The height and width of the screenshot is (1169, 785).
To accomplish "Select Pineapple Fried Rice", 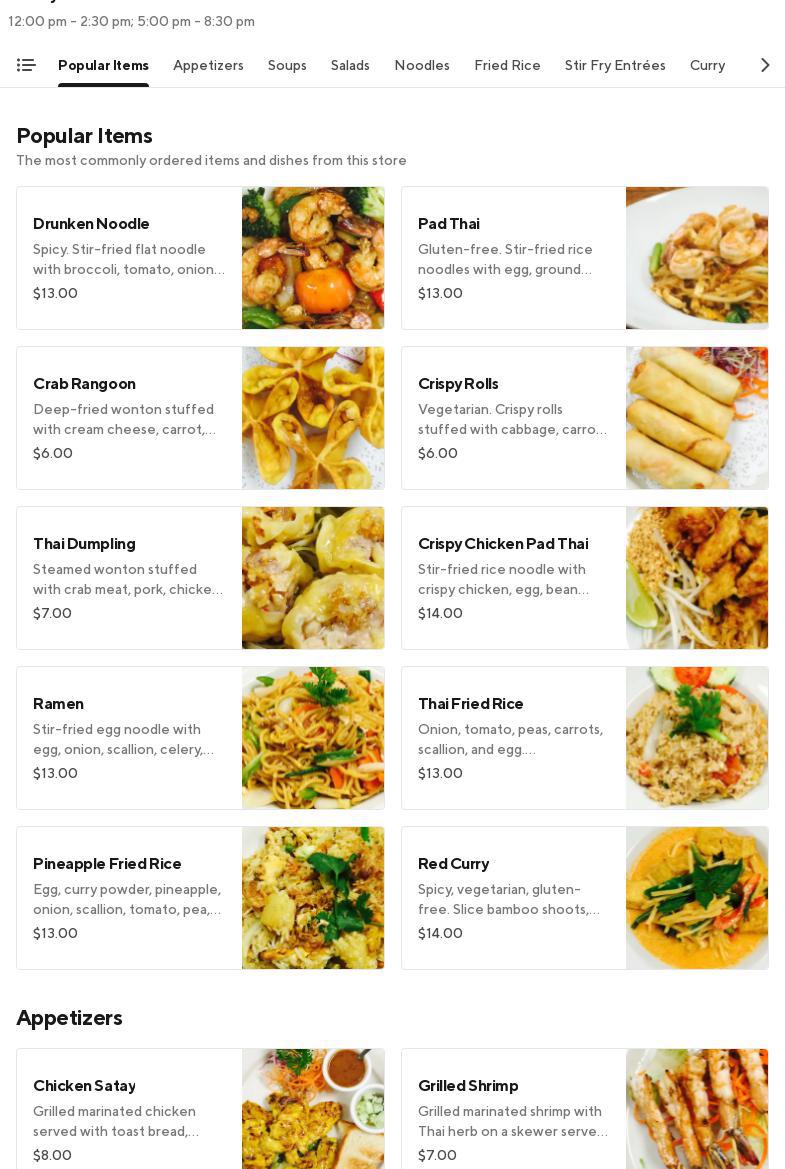I will pyautogui.click(x=200, y=898).
